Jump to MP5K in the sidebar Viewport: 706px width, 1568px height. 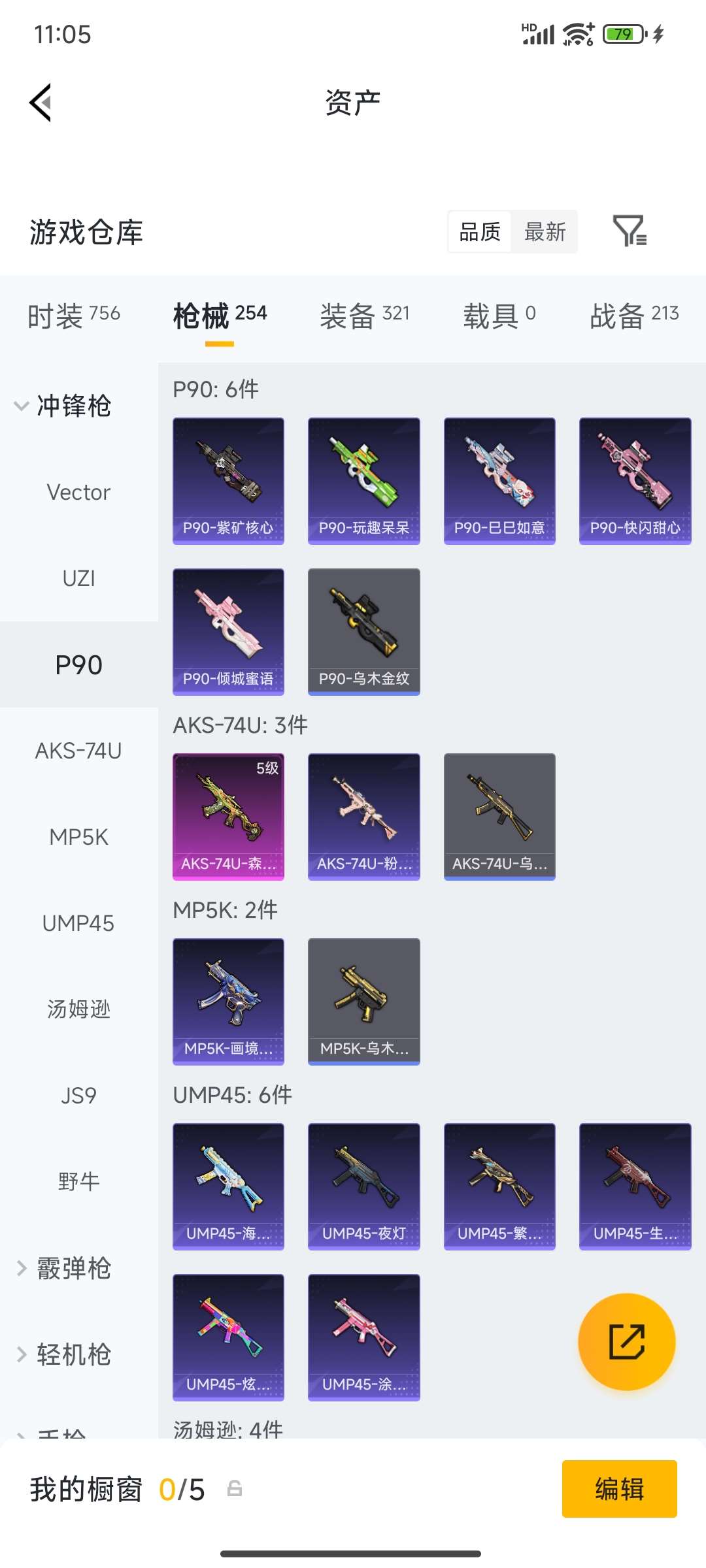[x=78, y=837]
